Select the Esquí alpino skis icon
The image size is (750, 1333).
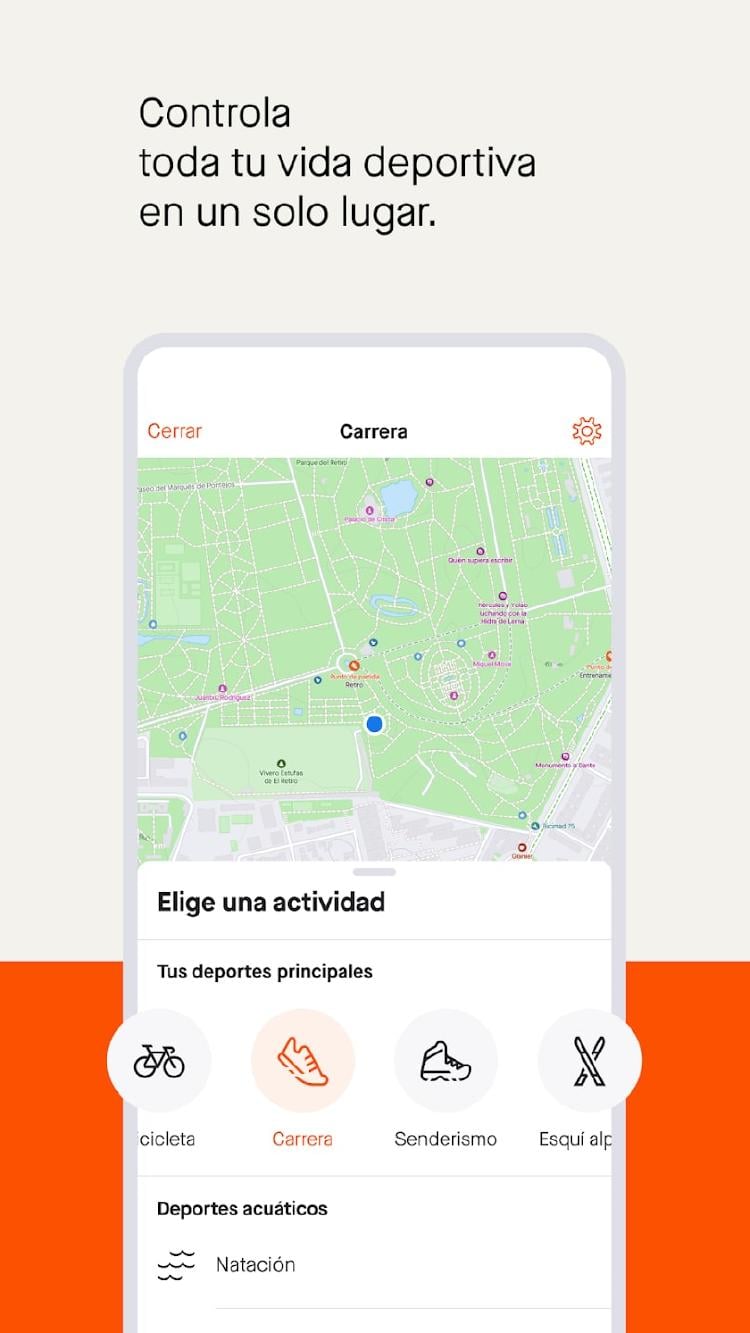pos(589,1060)
